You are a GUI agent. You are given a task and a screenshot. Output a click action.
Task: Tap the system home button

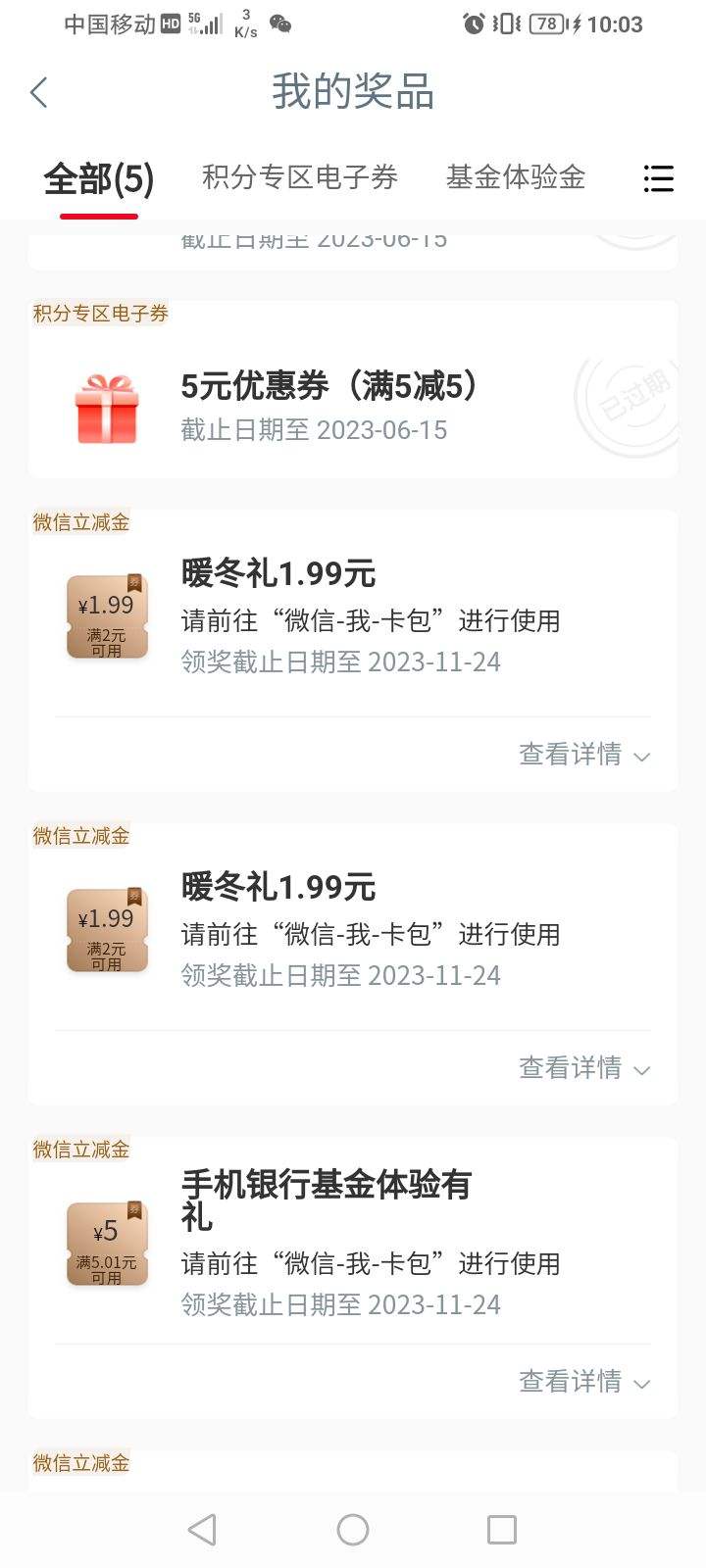click(353, 1530)
